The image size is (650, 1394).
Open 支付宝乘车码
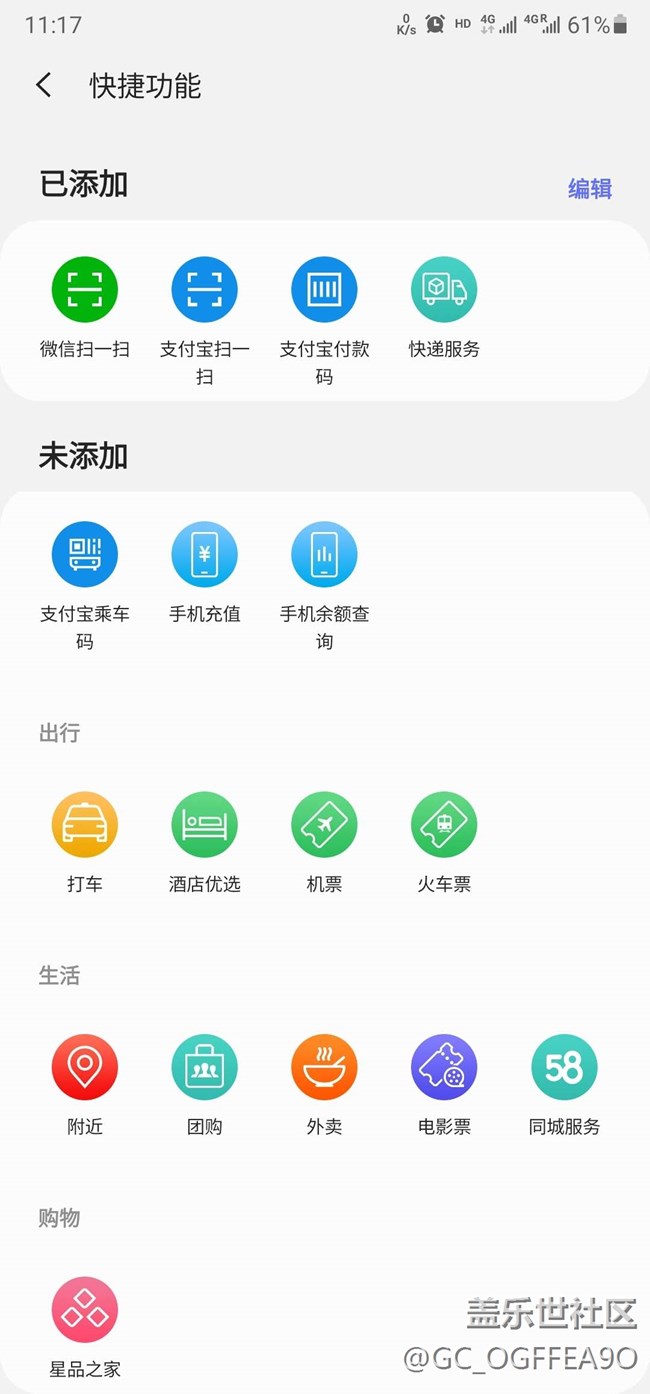[85, 554]
